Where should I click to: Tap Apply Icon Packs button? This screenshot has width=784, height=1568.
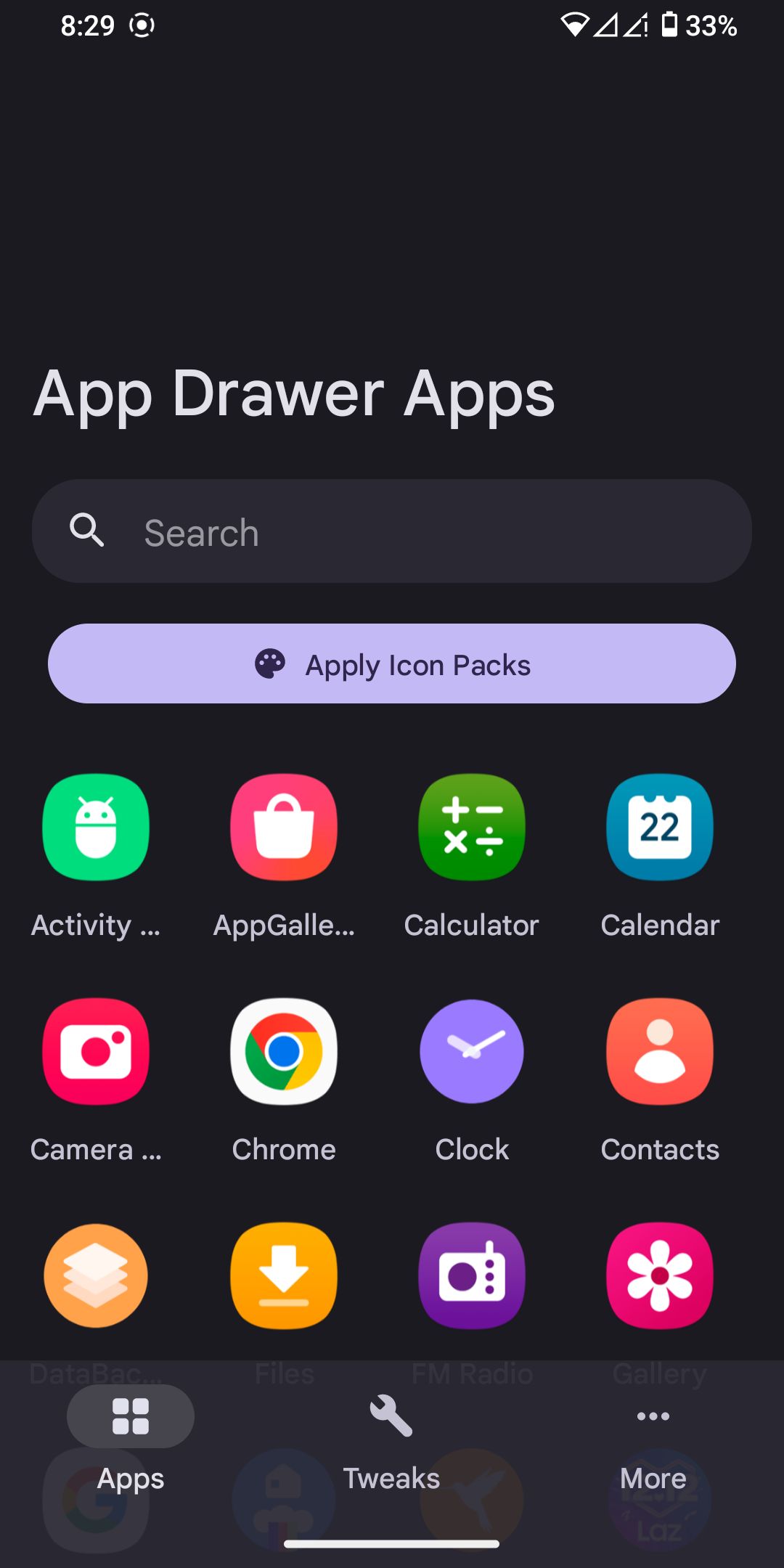[392, 664]
